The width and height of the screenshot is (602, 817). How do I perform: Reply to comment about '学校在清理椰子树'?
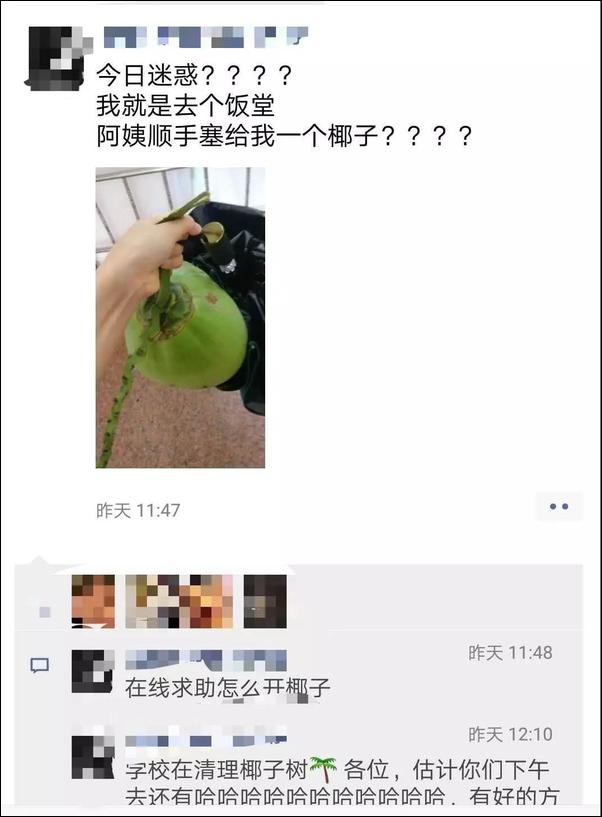pyautogui.click(x=342, y=783)
